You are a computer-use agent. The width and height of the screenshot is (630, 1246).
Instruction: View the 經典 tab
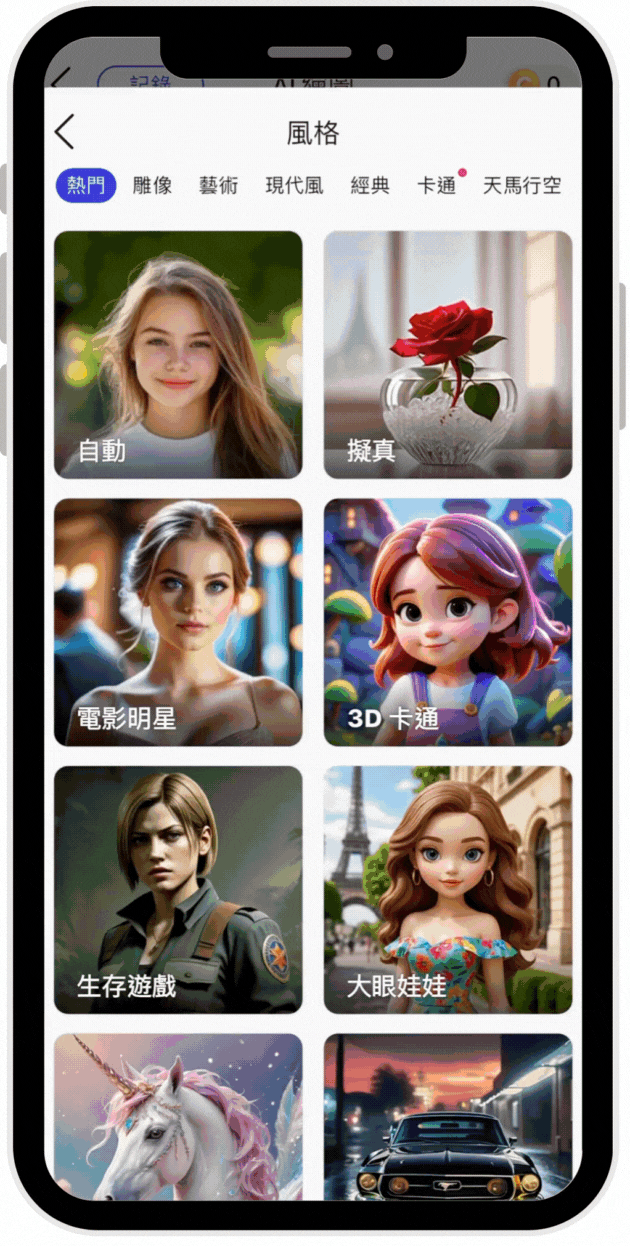tap(370, 186)
